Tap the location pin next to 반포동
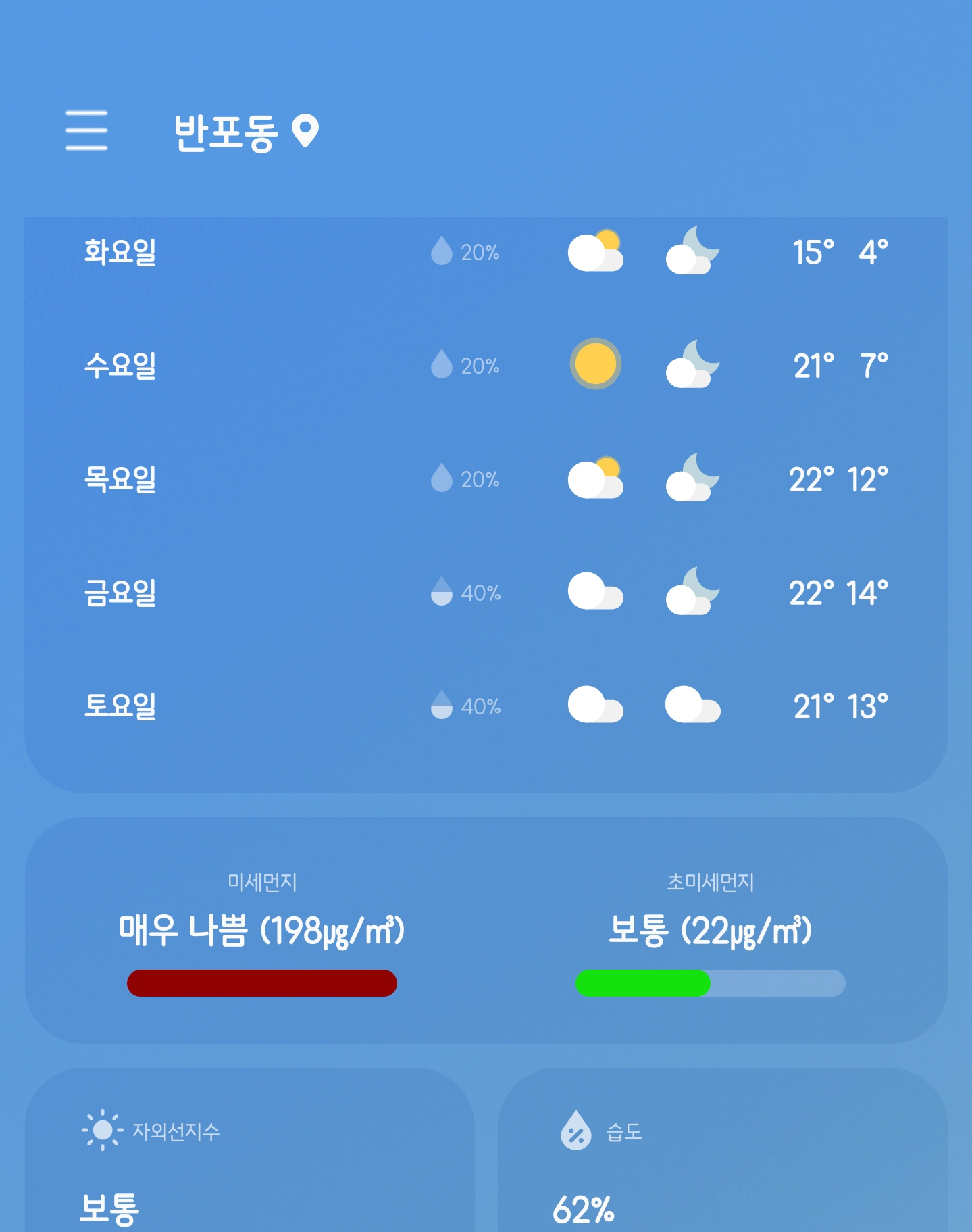The height and width of the screenshot is (1232, 972). click(x=305, y=130)
